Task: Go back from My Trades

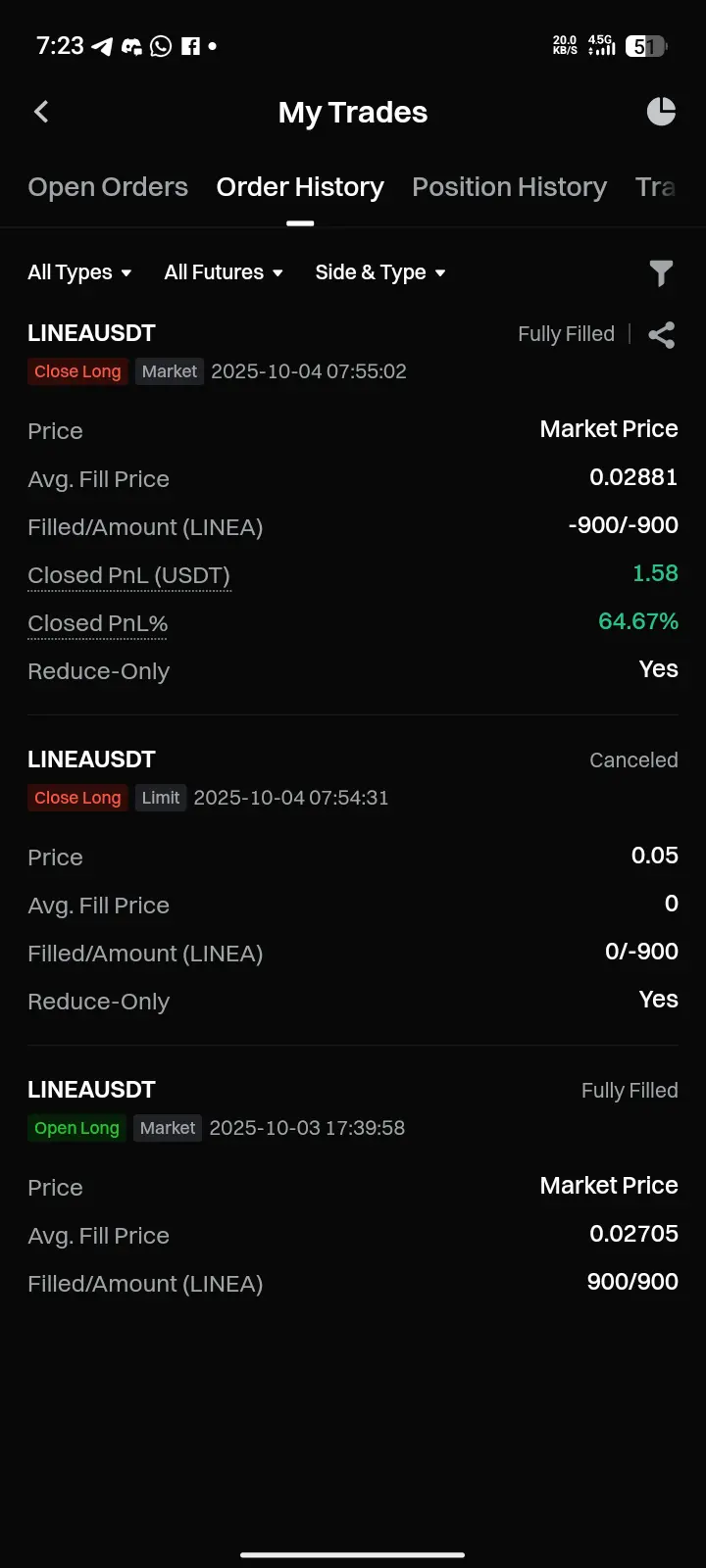Action: 41,112
